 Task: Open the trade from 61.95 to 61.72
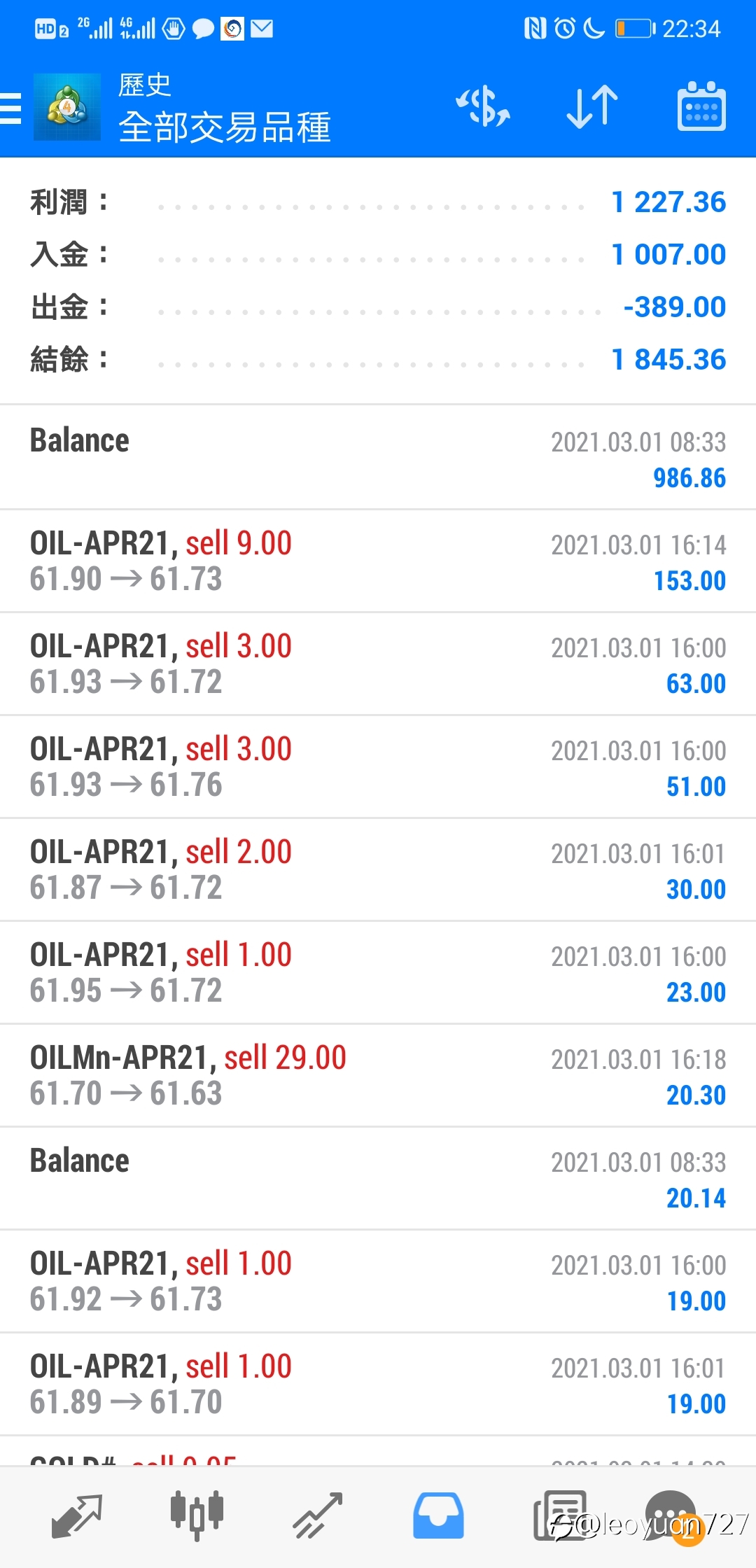coord(378,973)
